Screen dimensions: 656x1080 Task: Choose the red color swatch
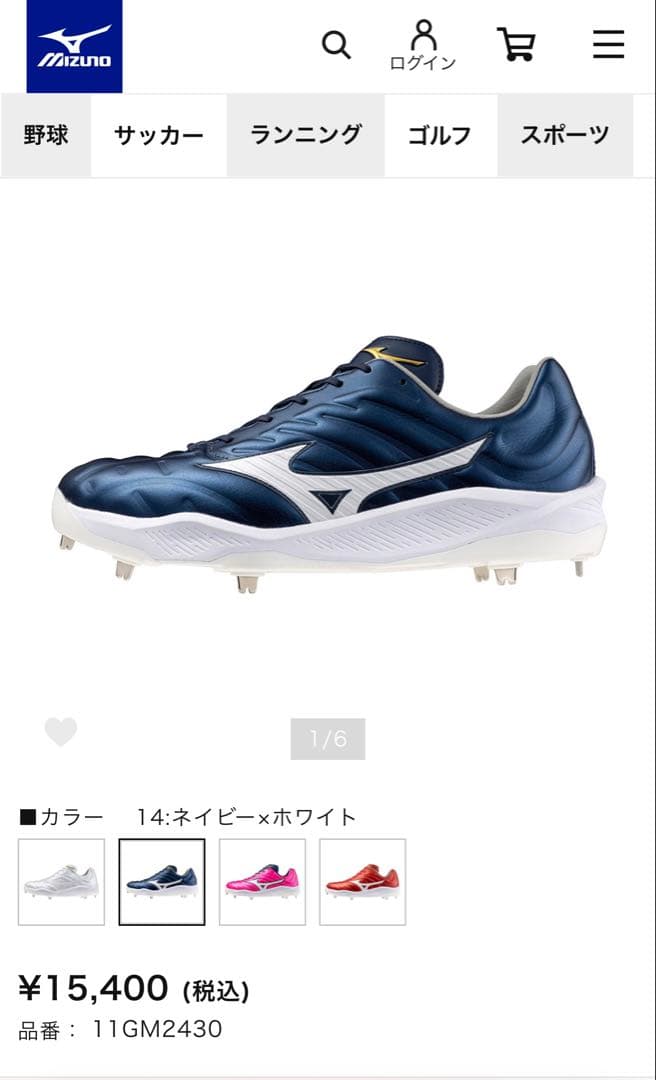[362, 881]
